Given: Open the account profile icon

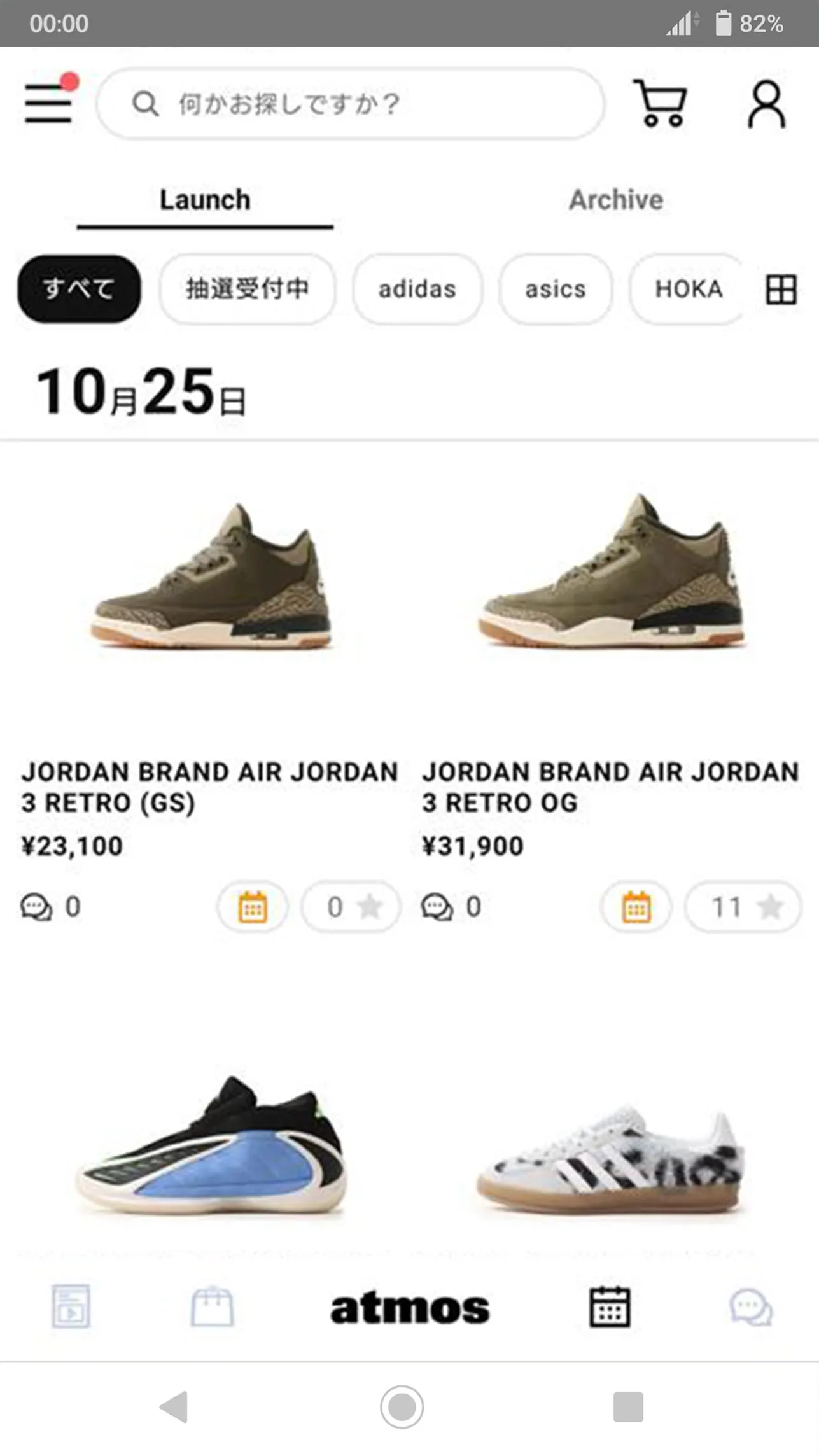Looking at the screenshot, I should pos(766,103).
